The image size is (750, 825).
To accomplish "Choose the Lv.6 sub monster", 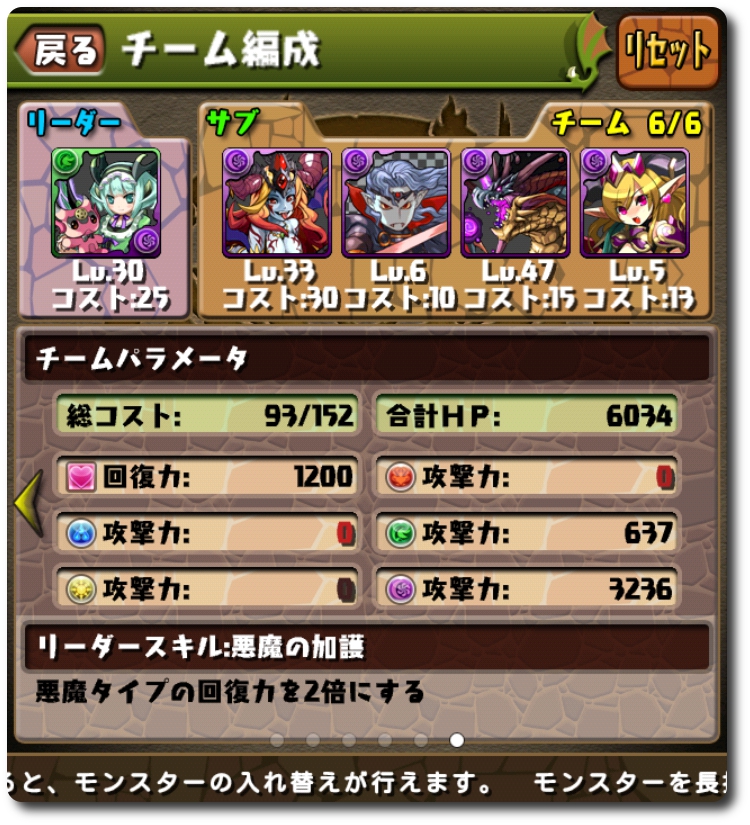I will coord(396,203).
